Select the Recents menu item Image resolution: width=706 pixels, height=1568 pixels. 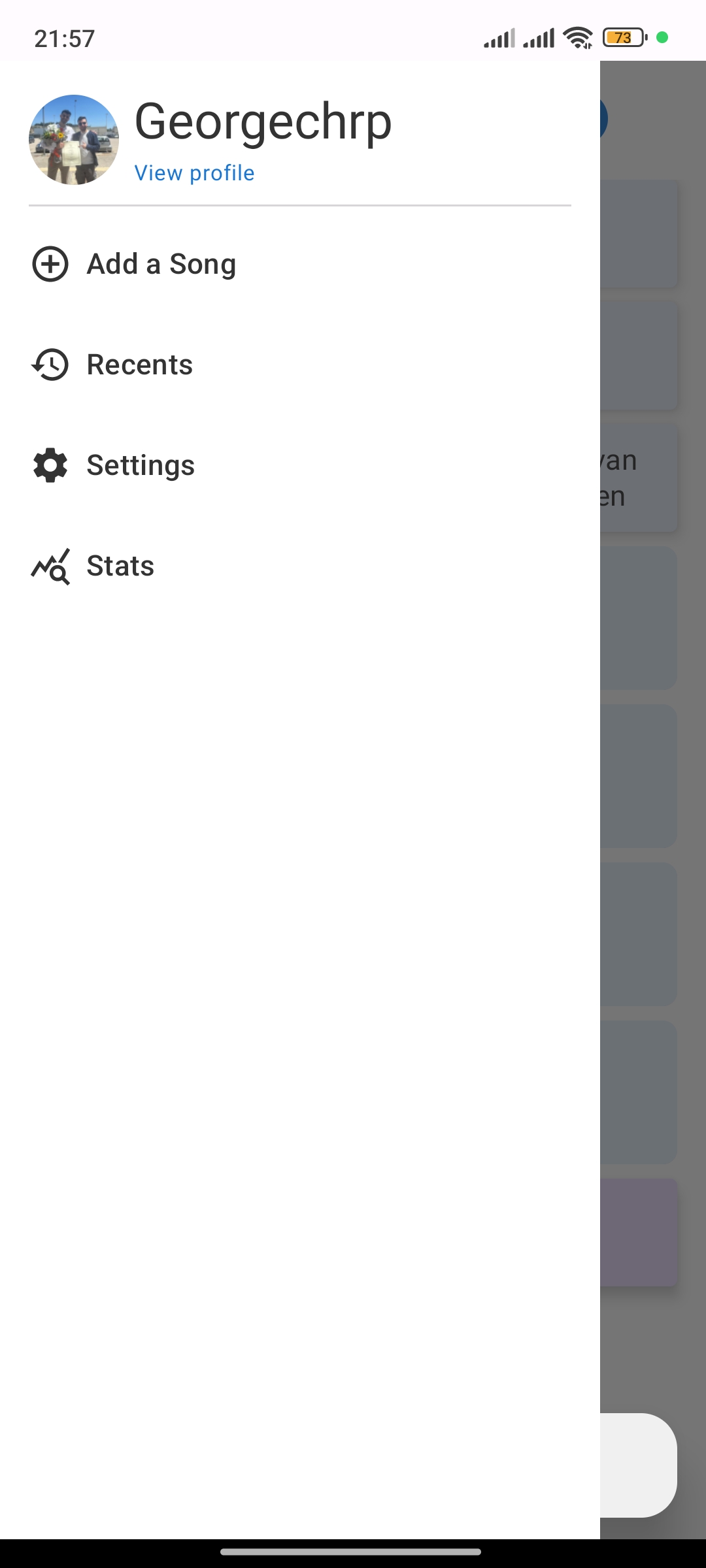[x=139, y=365]
